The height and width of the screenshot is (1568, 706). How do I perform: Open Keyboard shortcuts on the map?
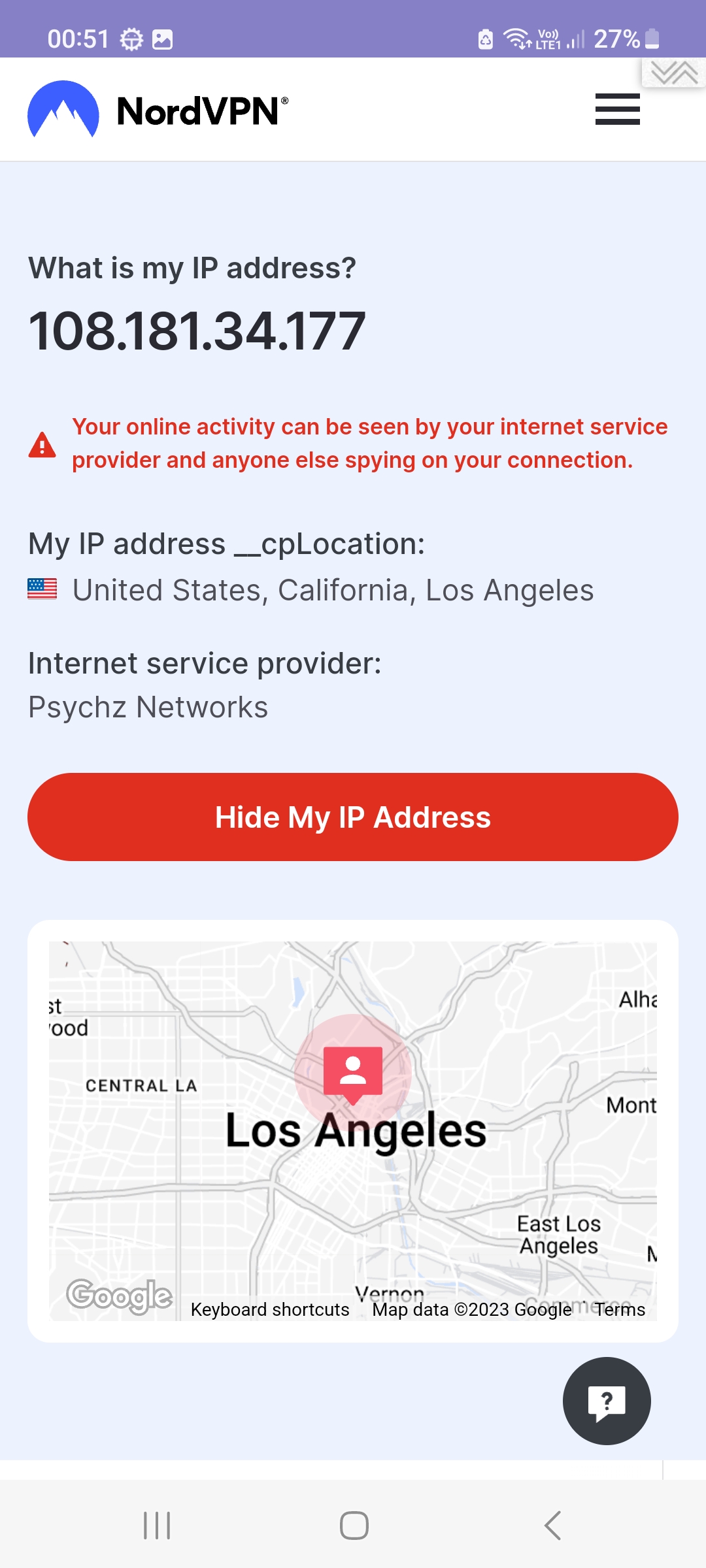(270, 1309)
